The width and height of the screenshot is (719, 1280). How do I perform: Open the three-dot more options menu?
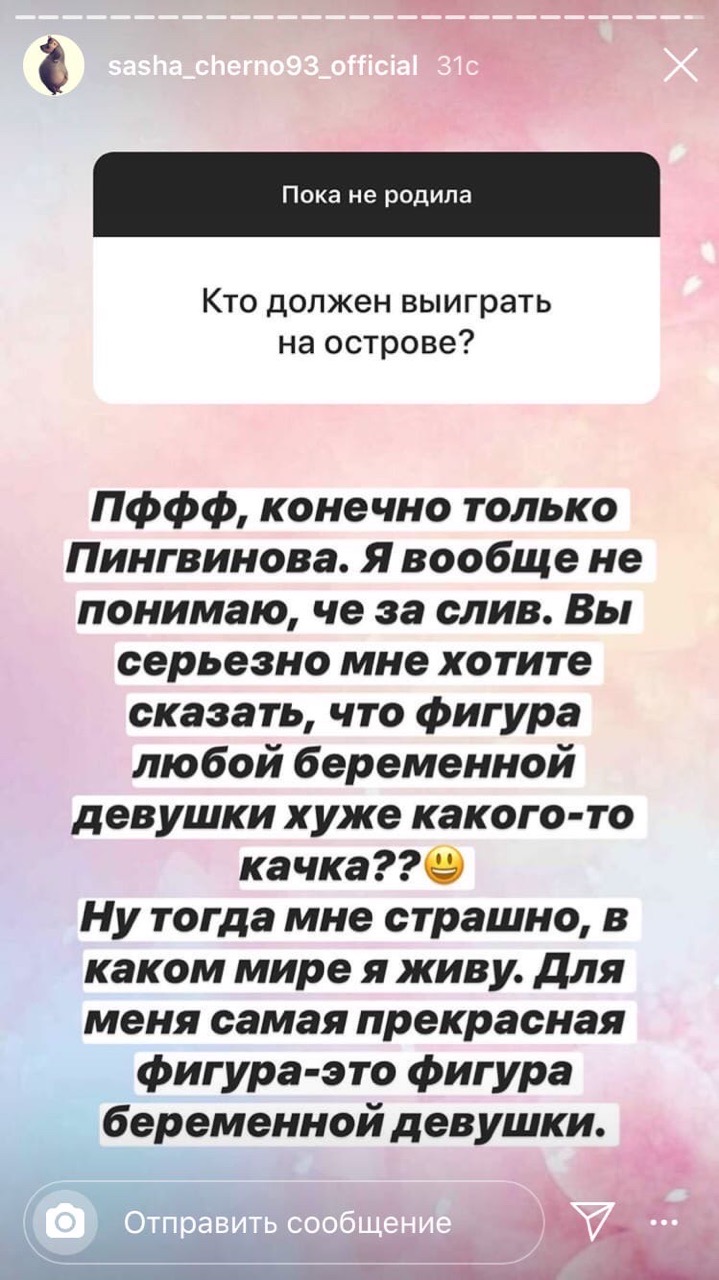(664, 1222)
